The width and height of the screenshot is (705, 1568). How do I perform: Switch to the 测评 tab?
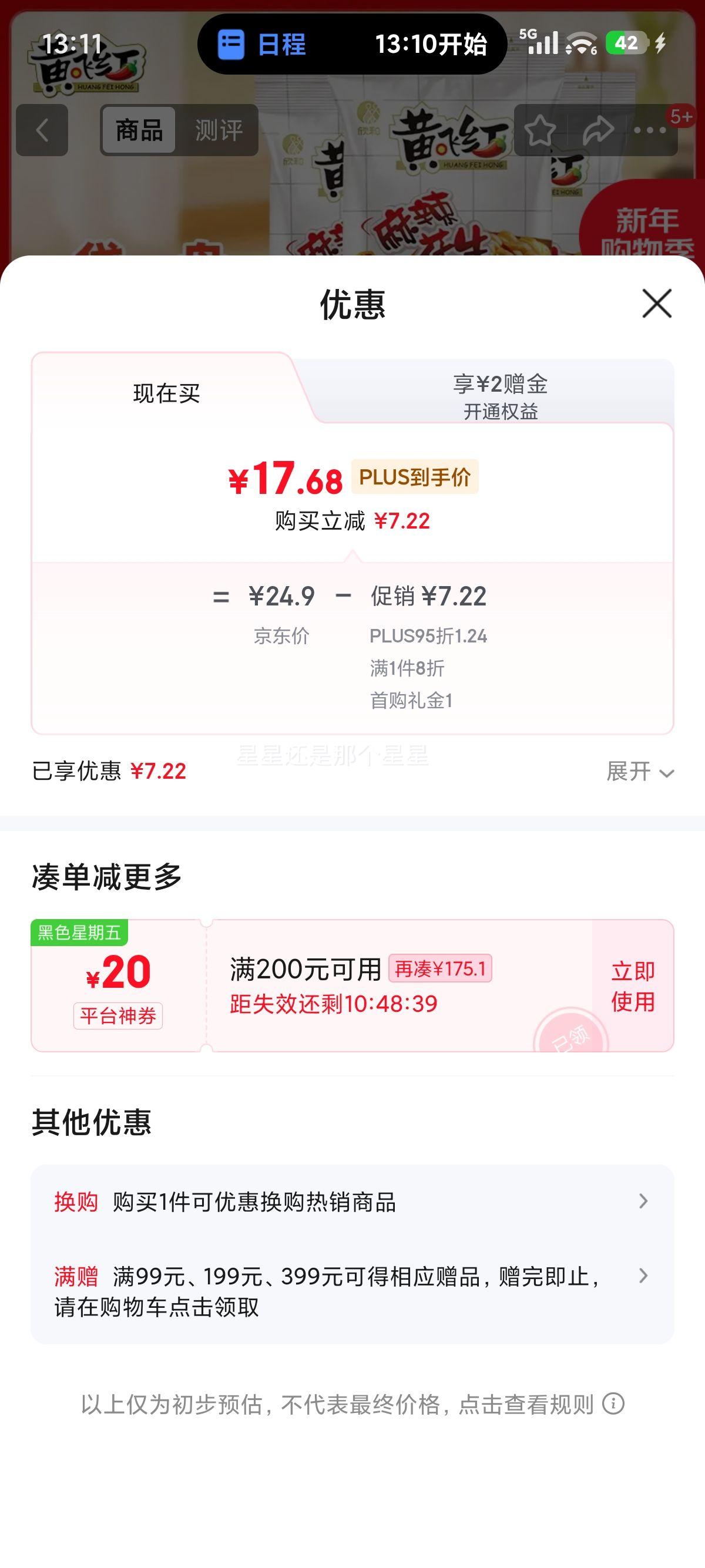click(x=219, y=130)
